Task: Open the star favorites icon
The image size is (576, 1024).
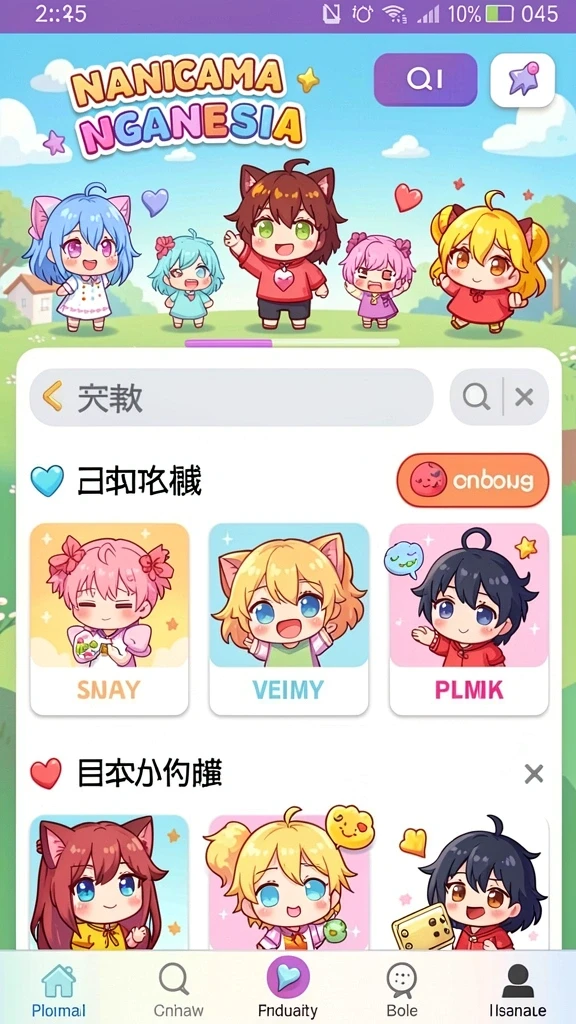Action: click(522, 80)
